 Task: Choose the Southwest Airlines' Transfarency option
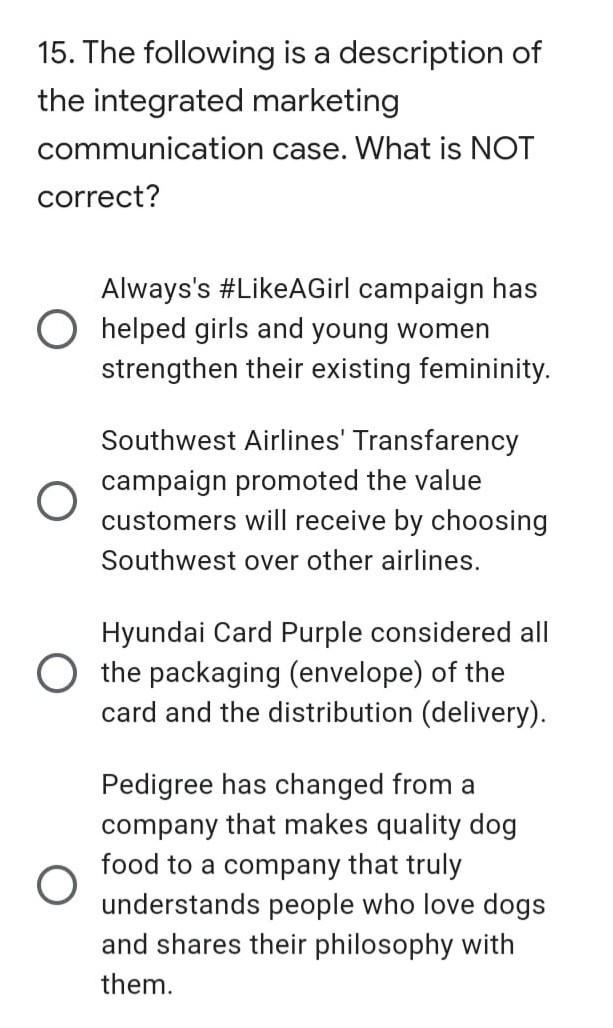click(57, 501)
